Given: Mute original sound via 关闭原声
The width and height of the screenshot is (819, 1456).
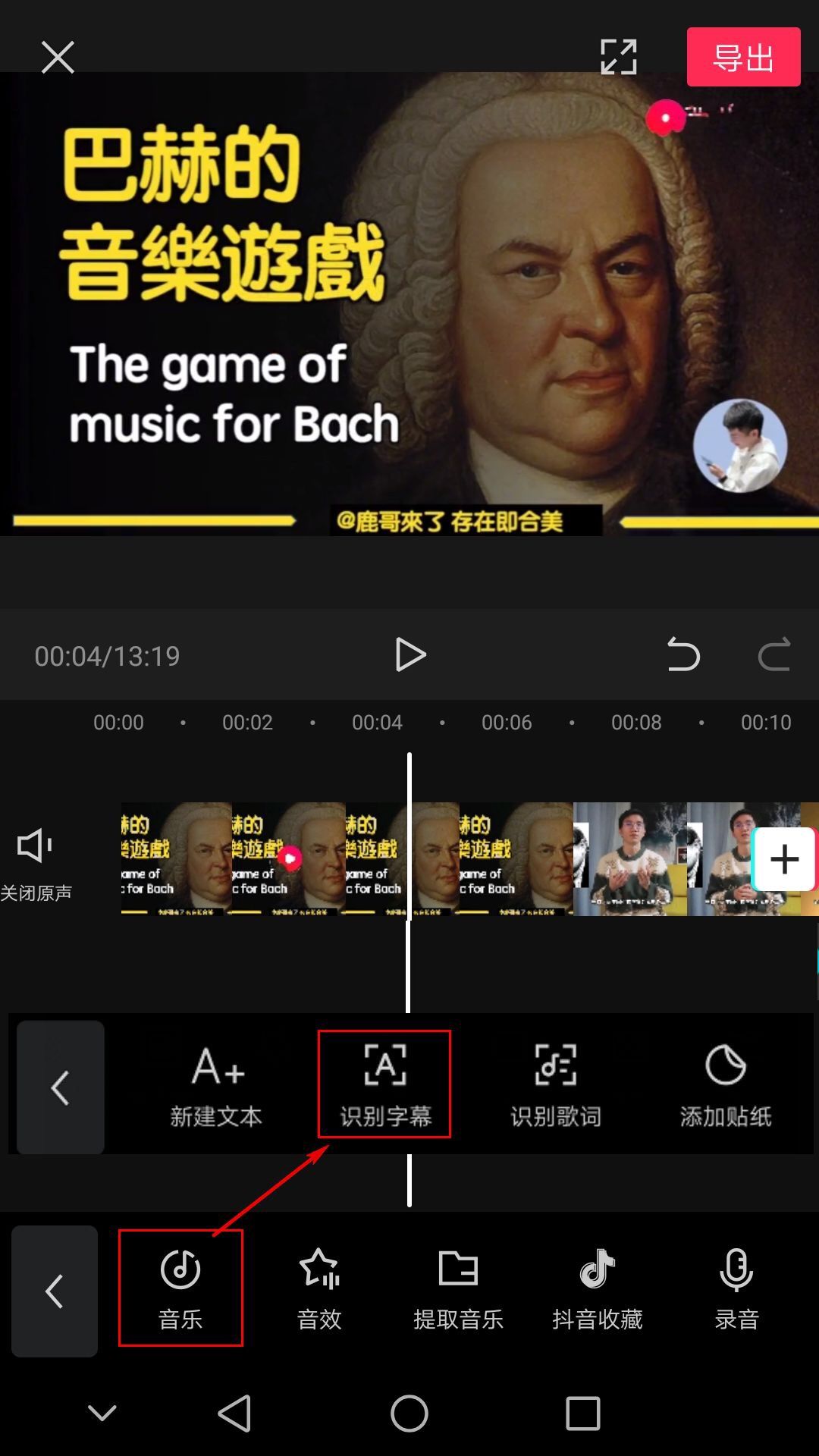Looking at the screenshot, I should pos(36,864).
